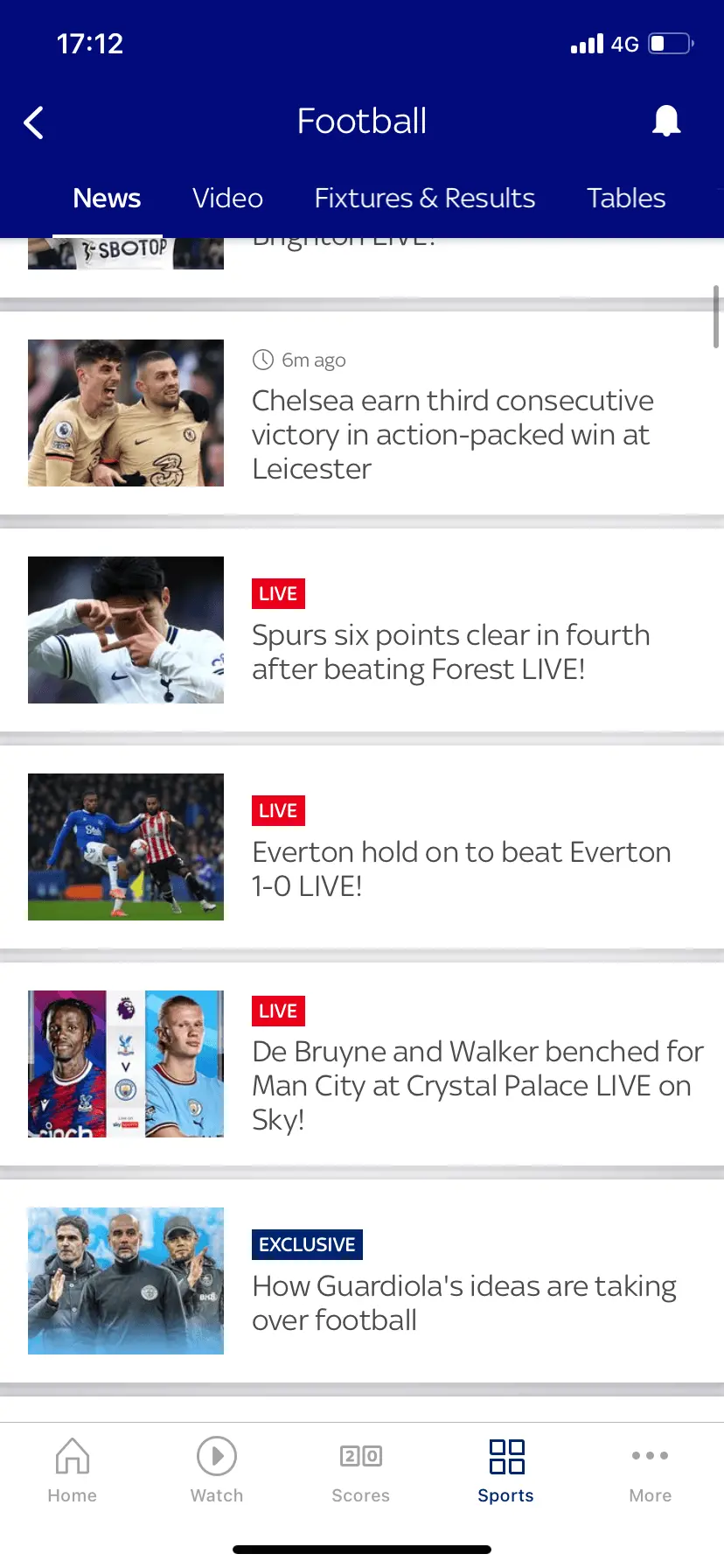
Task: Open the notifications bell
Action: [666, 121]
